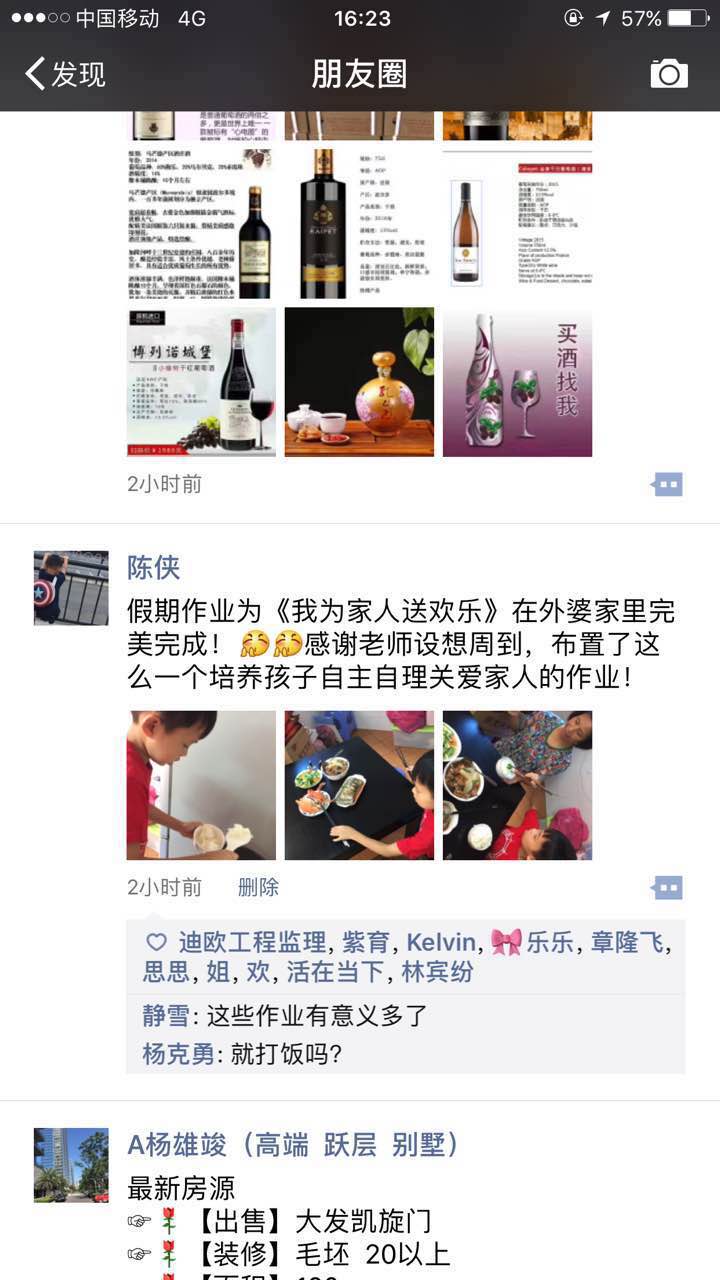This screenshot has height=1280, width=720.
Task: Open the photo with grandma at table
Action: point(517,785)
